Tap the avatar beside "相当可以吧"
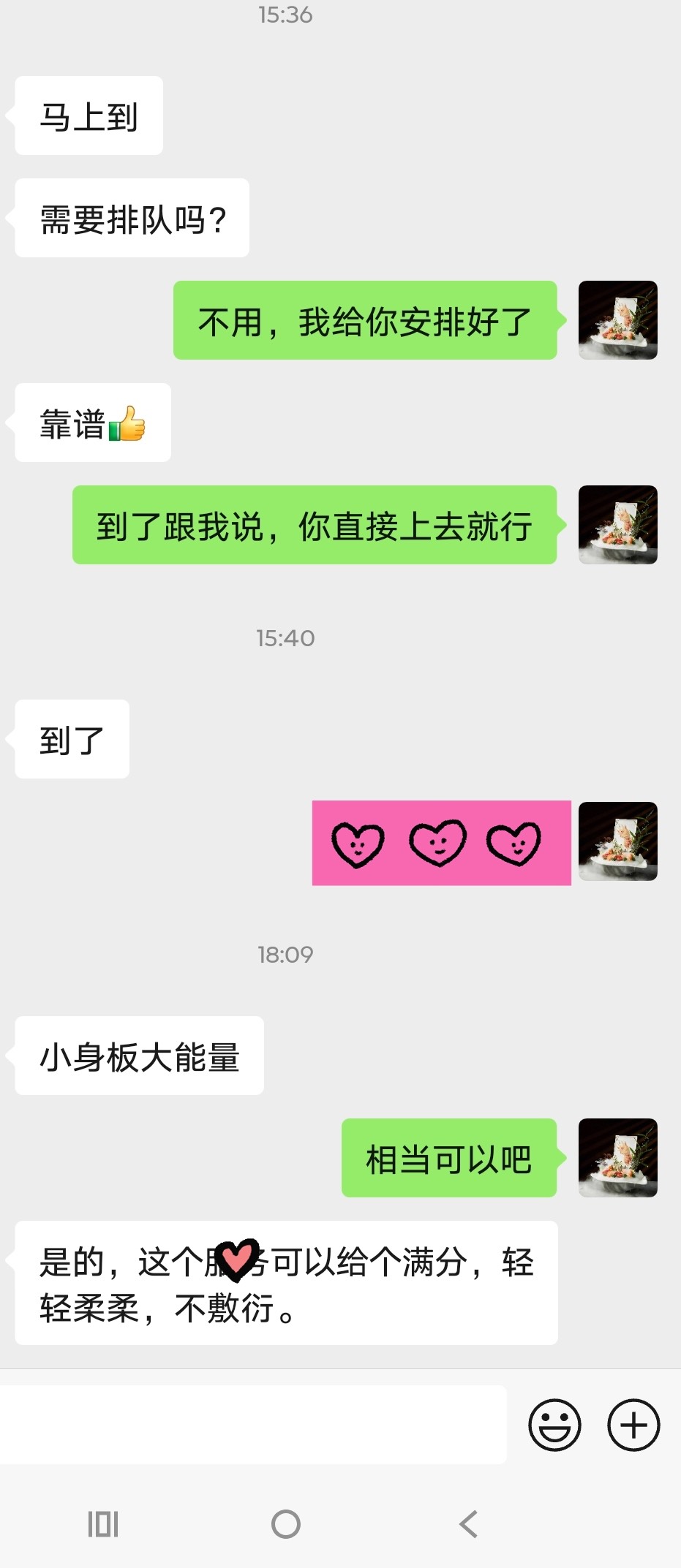 617,1157
